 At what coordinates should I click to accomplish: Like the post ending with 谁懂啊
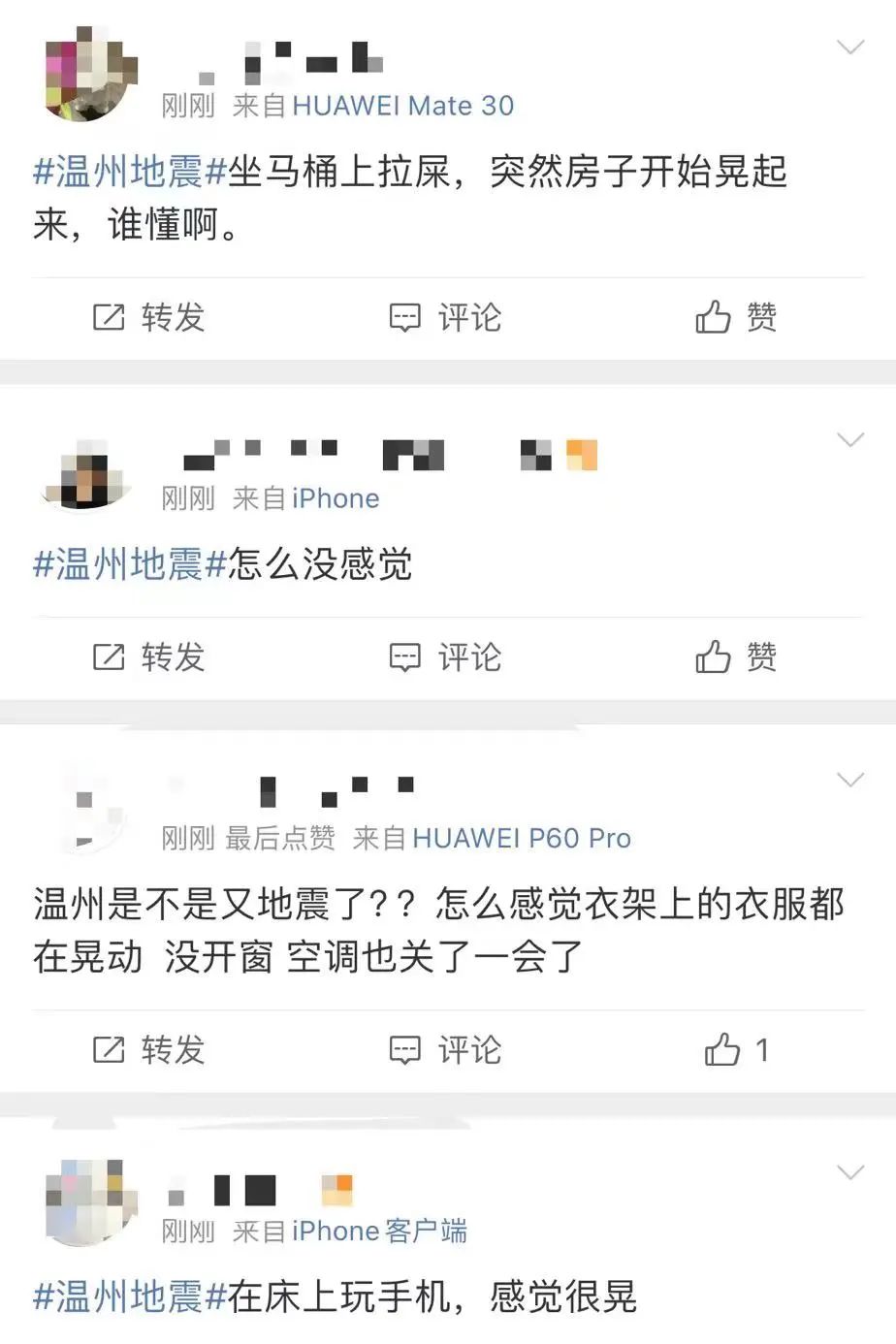(x=736, y=317)
